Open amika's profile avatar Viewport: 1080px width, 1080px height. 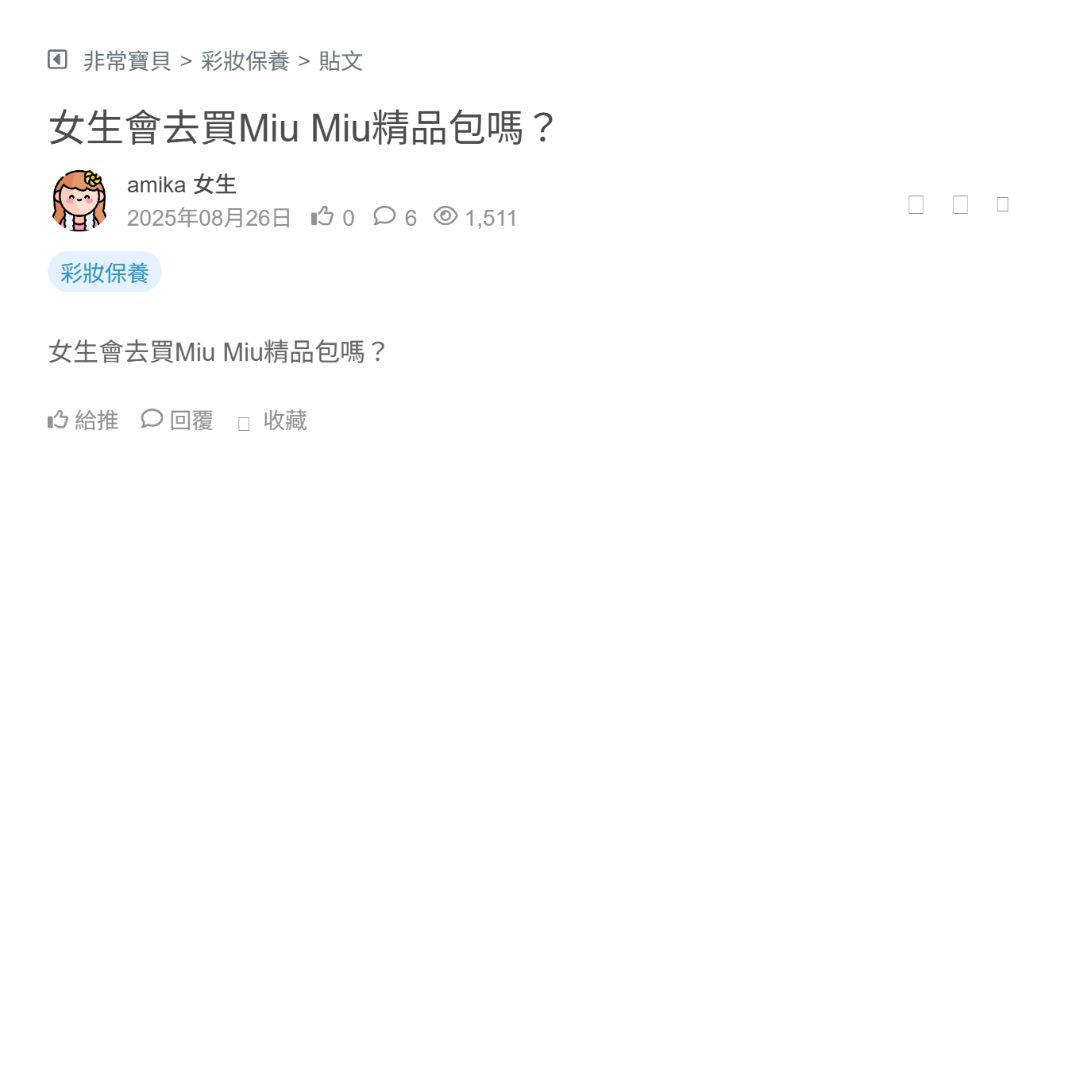point(80,200)
